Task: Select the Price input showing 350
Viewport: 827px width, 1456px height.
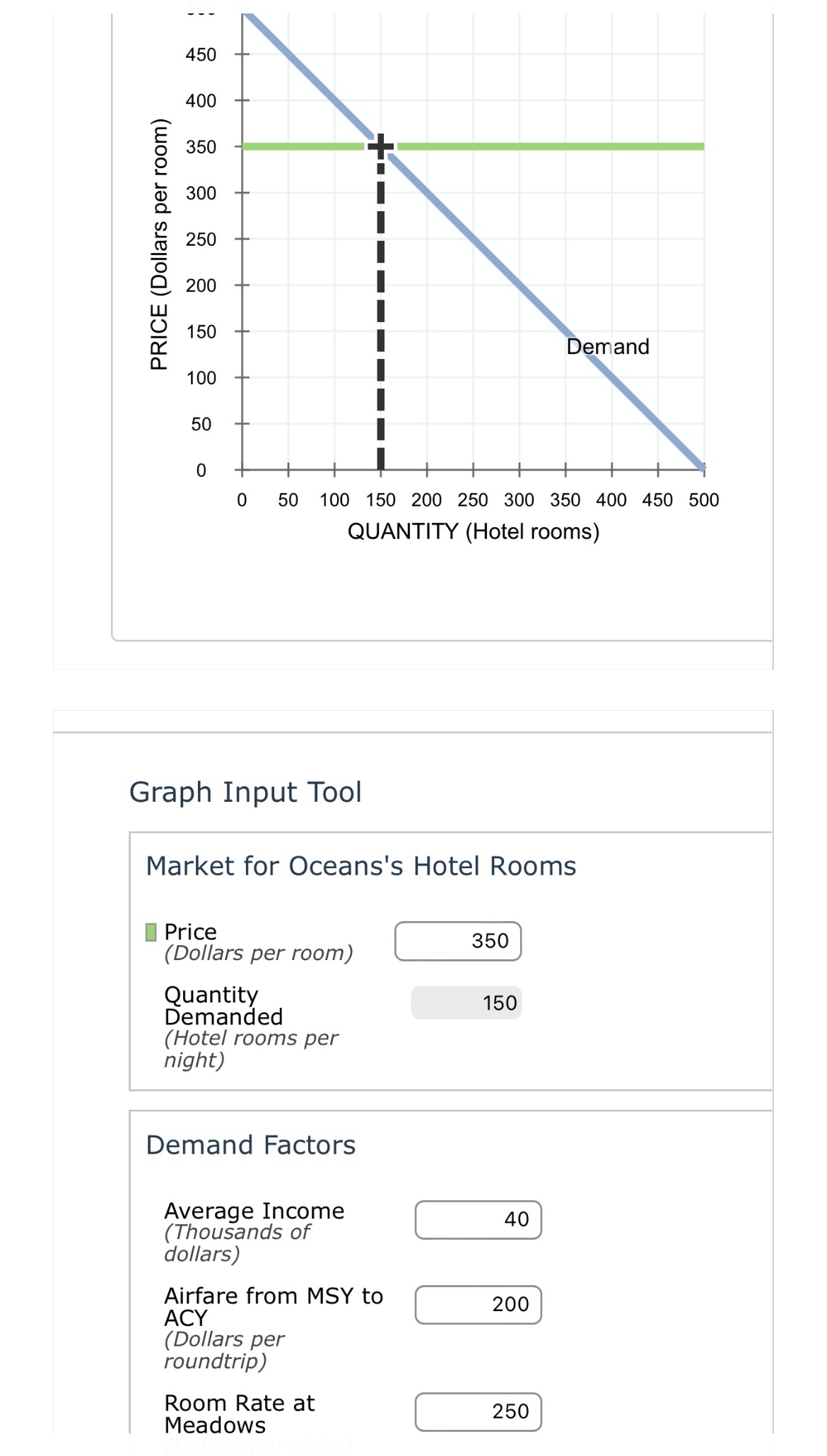Action: pyautogui.click(x=458, y=940)
